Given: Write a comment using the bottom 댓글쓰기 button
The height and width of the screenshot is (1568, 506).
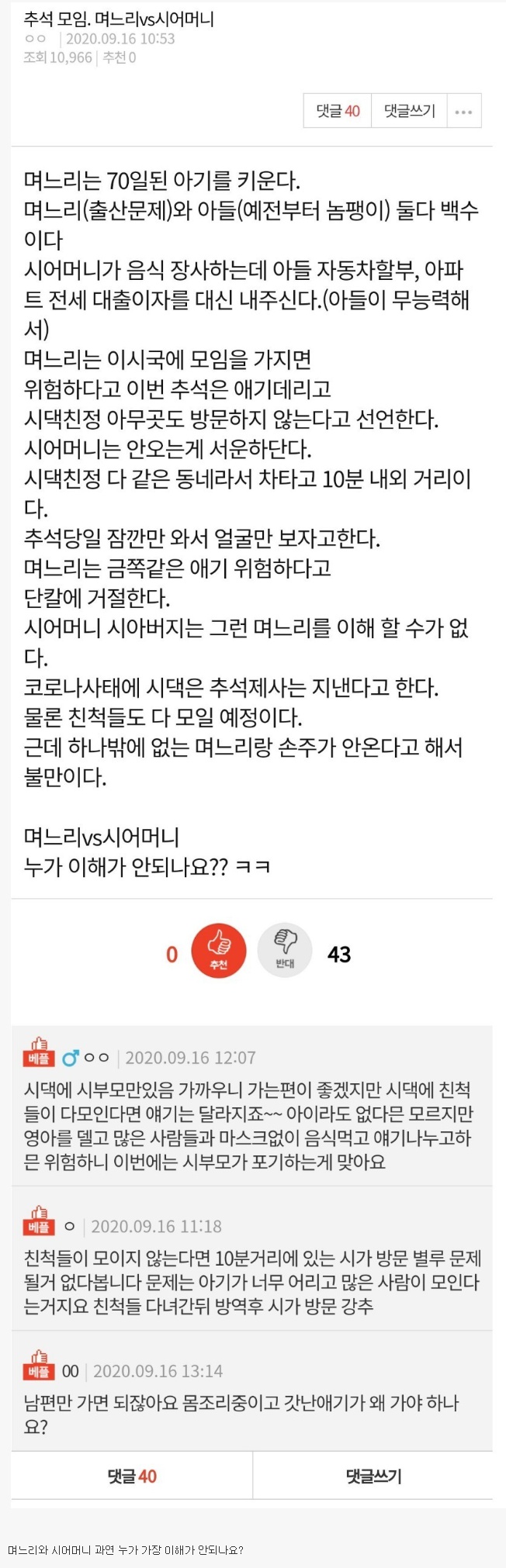Looking at the screenshot, I should (373, 1476).
